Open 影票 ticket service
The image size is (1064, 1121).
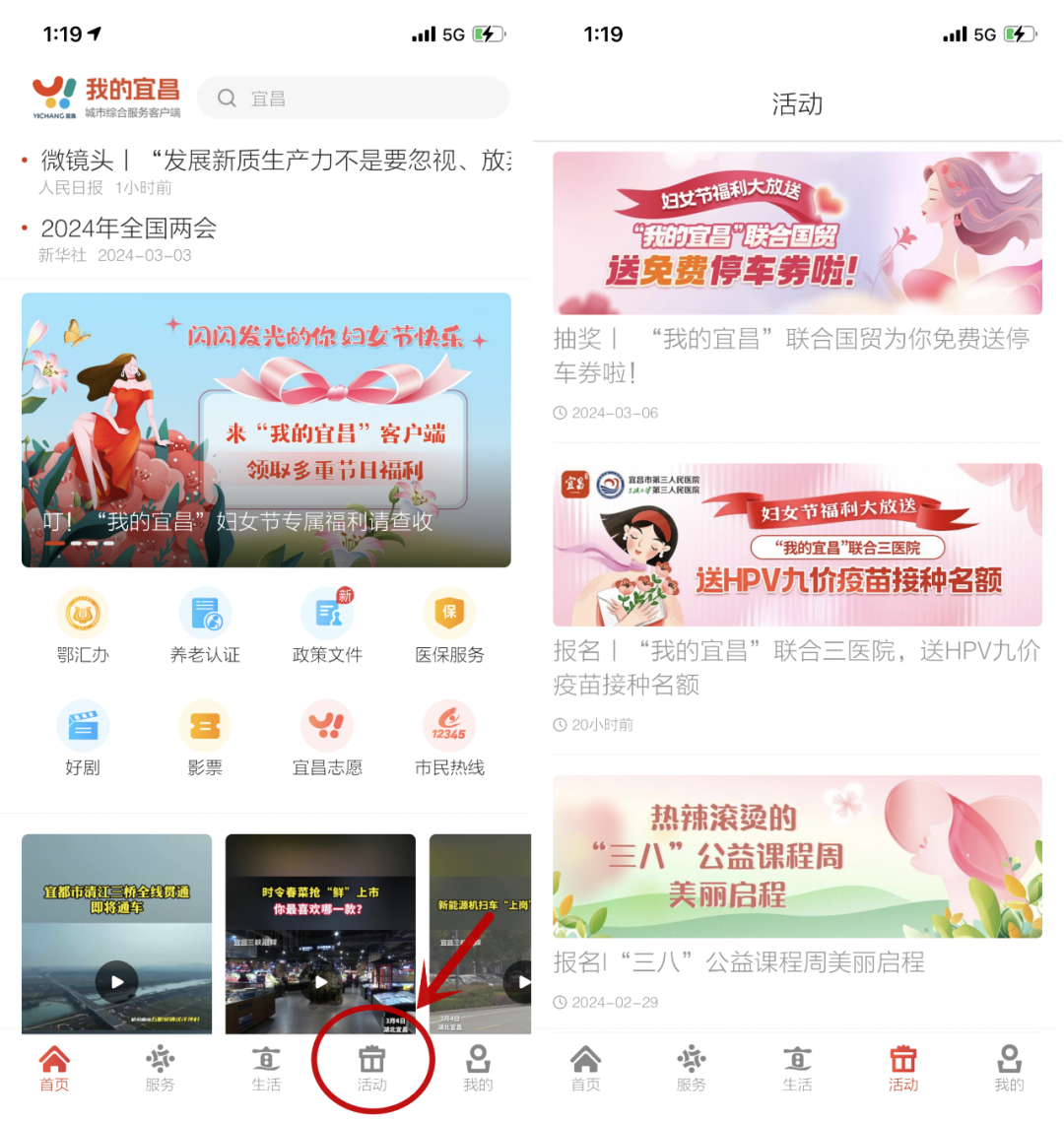205,739
